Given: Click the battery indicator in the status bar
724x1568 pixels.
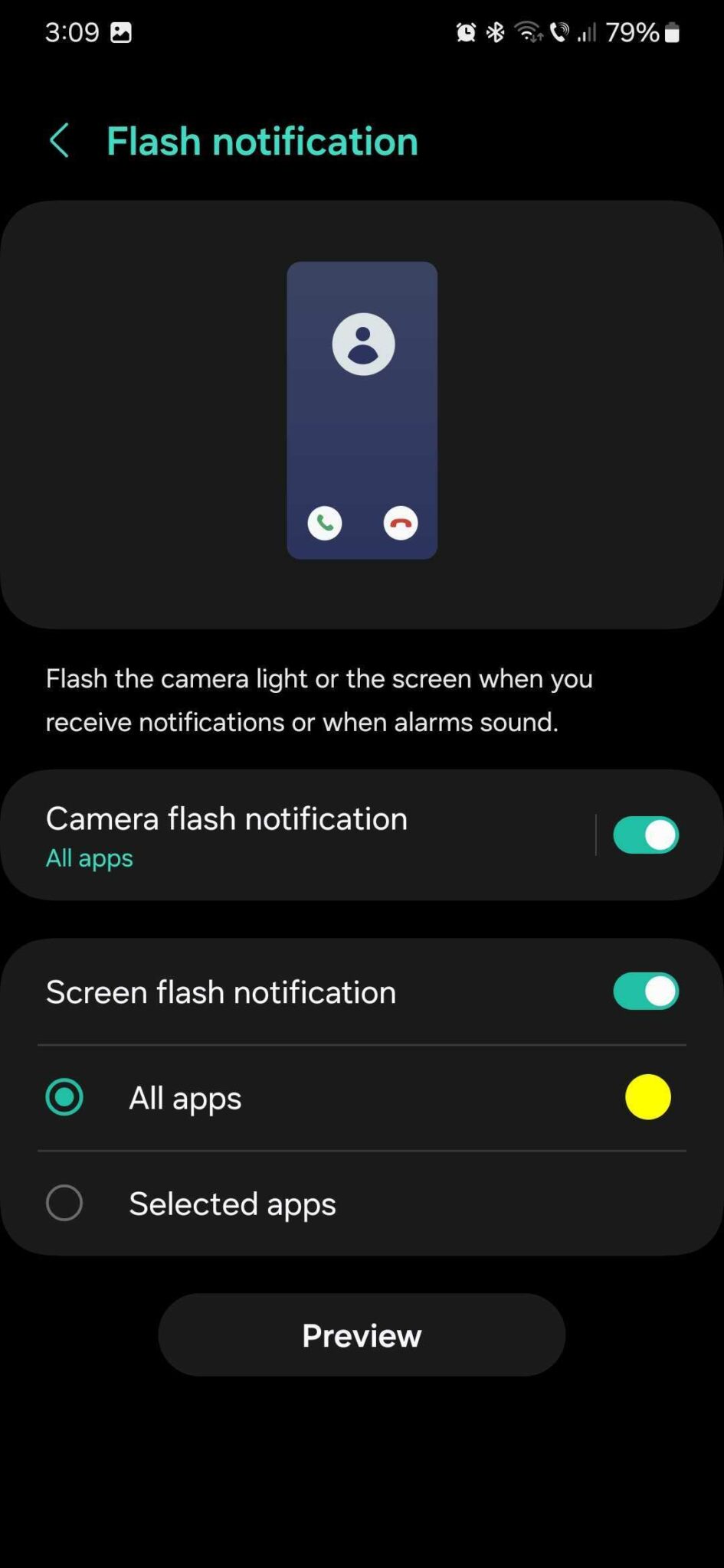Looking at the screenshot, I should [673, 32].
